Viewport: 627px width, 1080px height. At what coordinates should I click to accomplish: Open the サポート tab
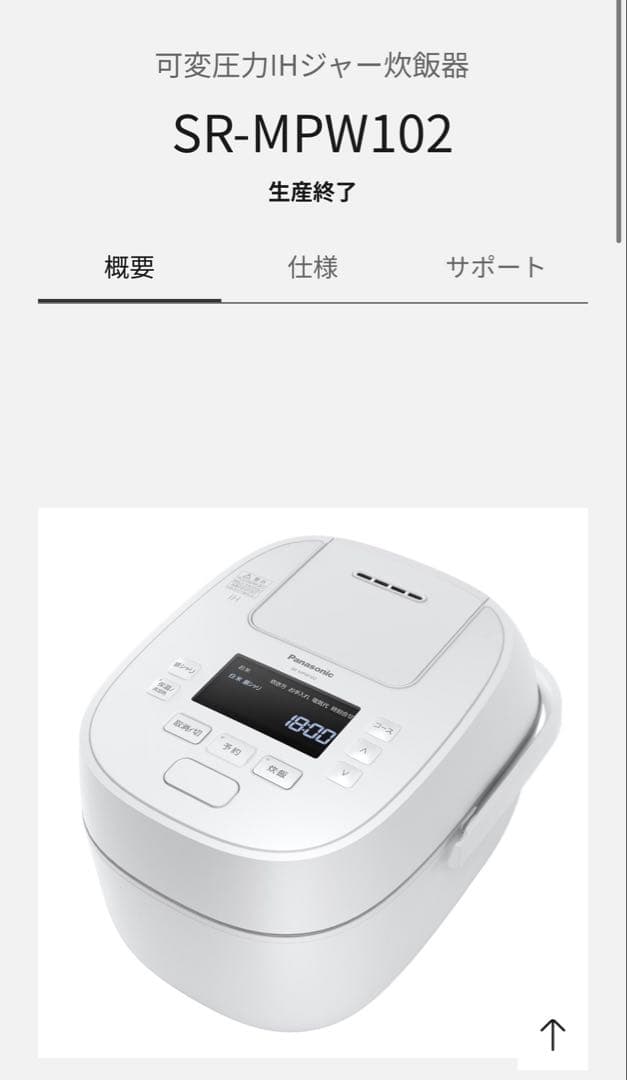coord(495,267)
